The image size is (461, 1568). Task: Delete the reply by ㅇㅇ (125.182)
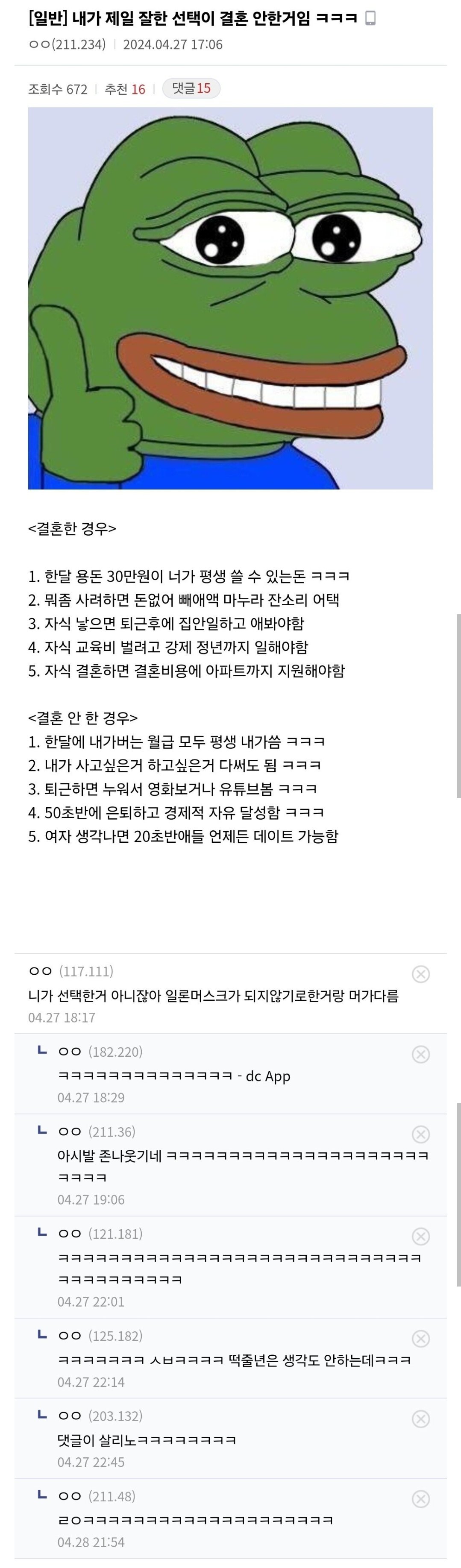point(421,1338)
